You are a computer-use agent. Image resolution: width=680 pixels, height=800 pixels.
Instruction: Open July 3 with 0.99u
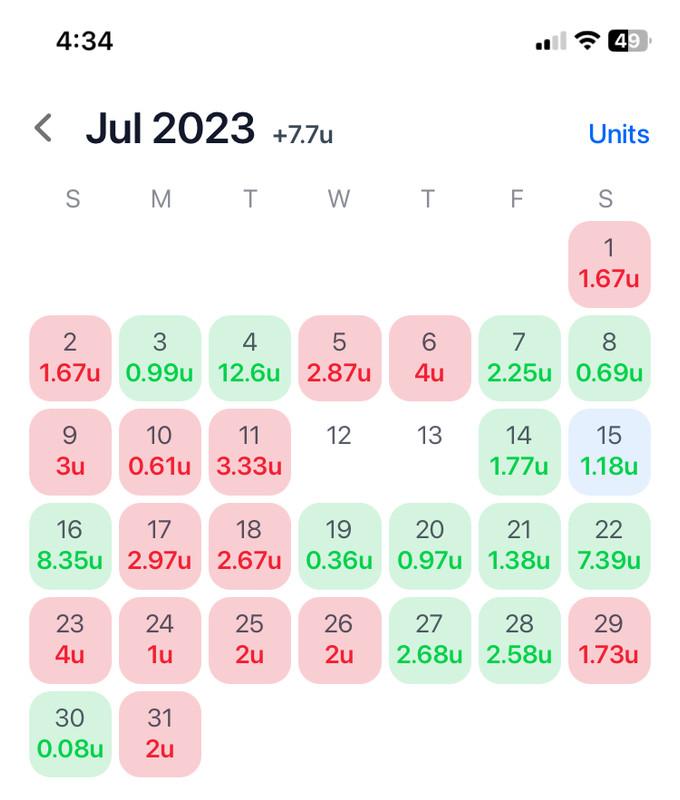[160, 358]
